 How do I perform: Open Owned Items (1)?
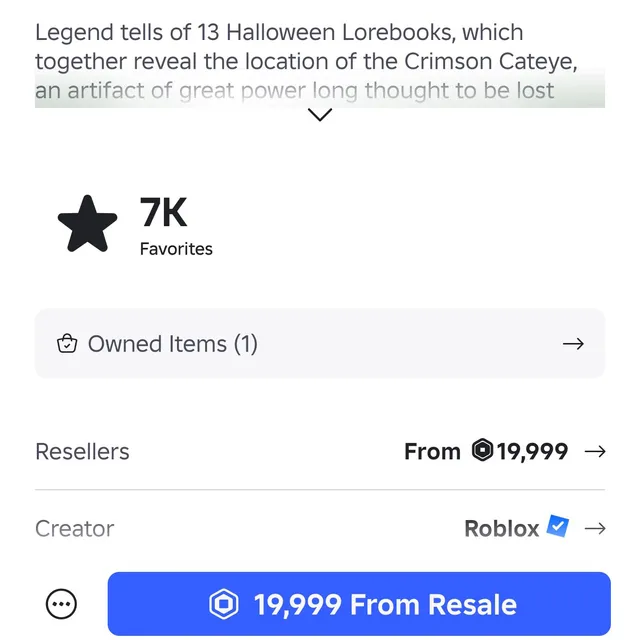point(320,344)
